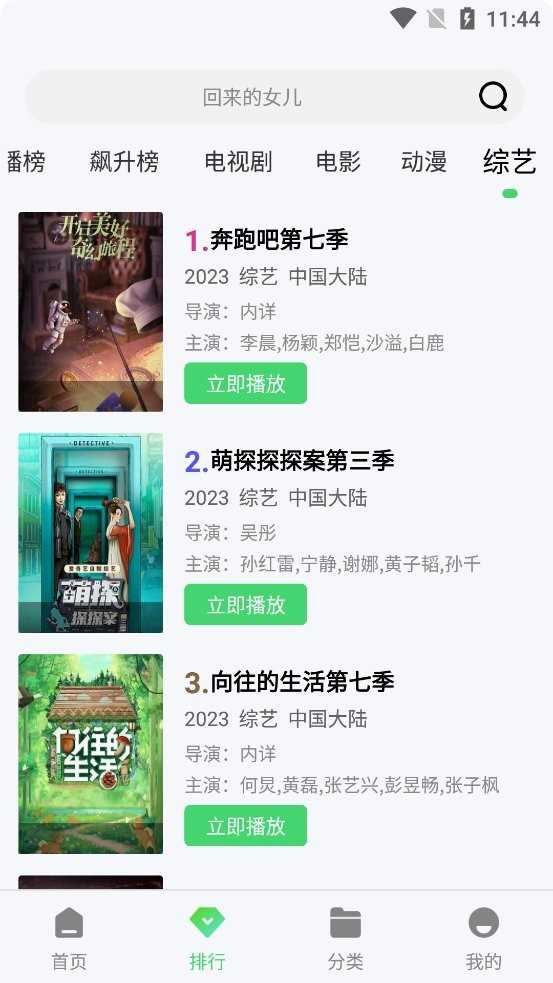
Task: Select the 排行 ranking tab
Action: [x=207, y=938]
